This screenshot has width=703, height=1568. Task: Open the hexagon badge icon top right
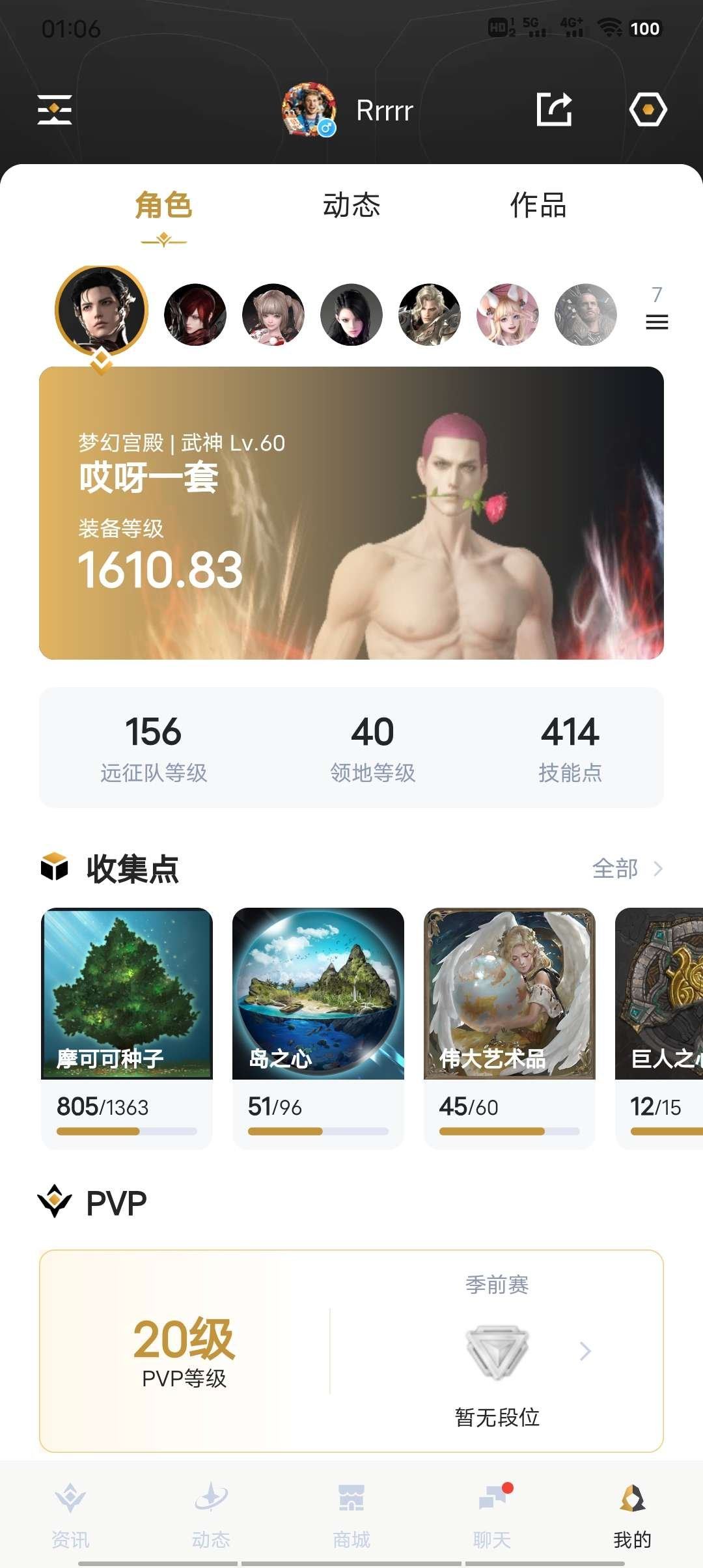[x=648, y=109]
